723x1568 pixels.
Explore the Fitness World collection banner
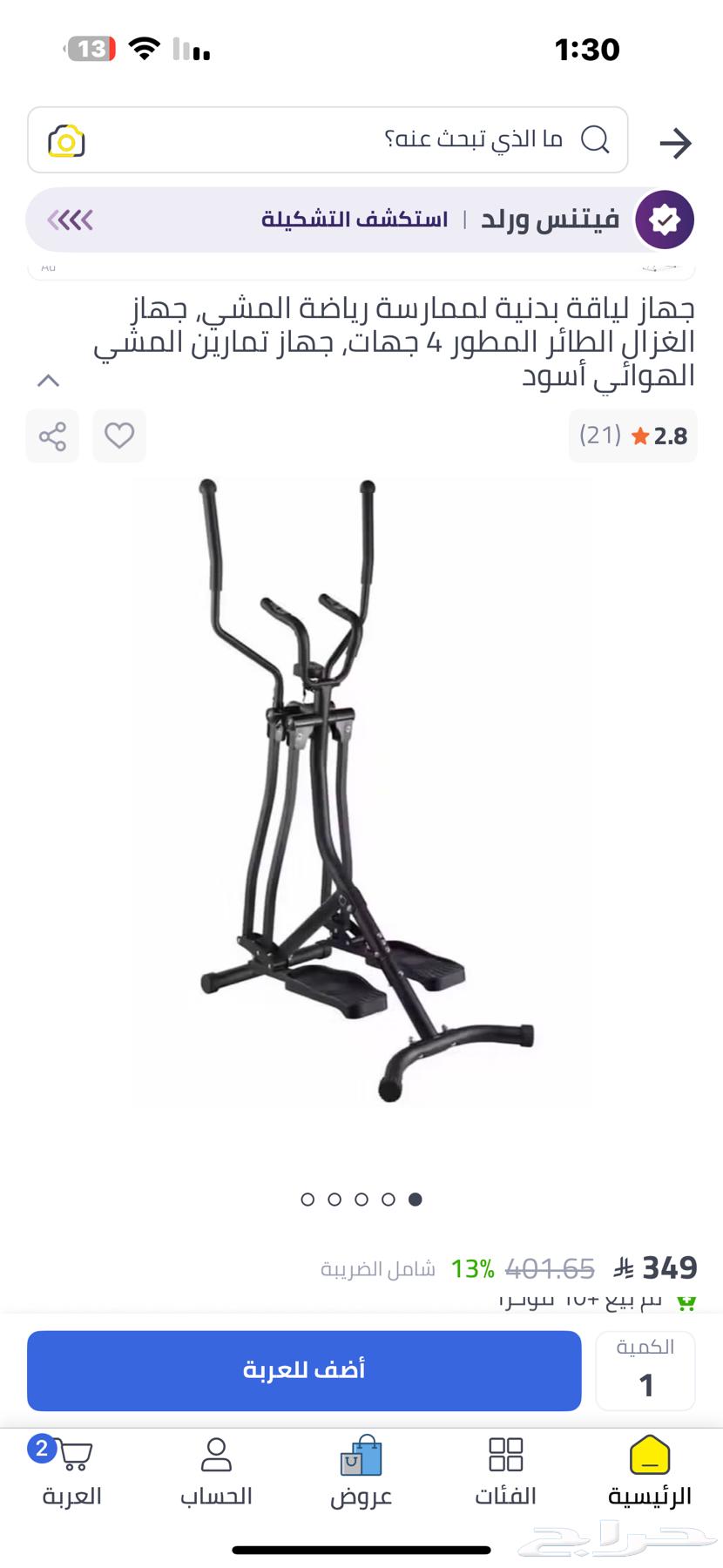coord(361,220)
